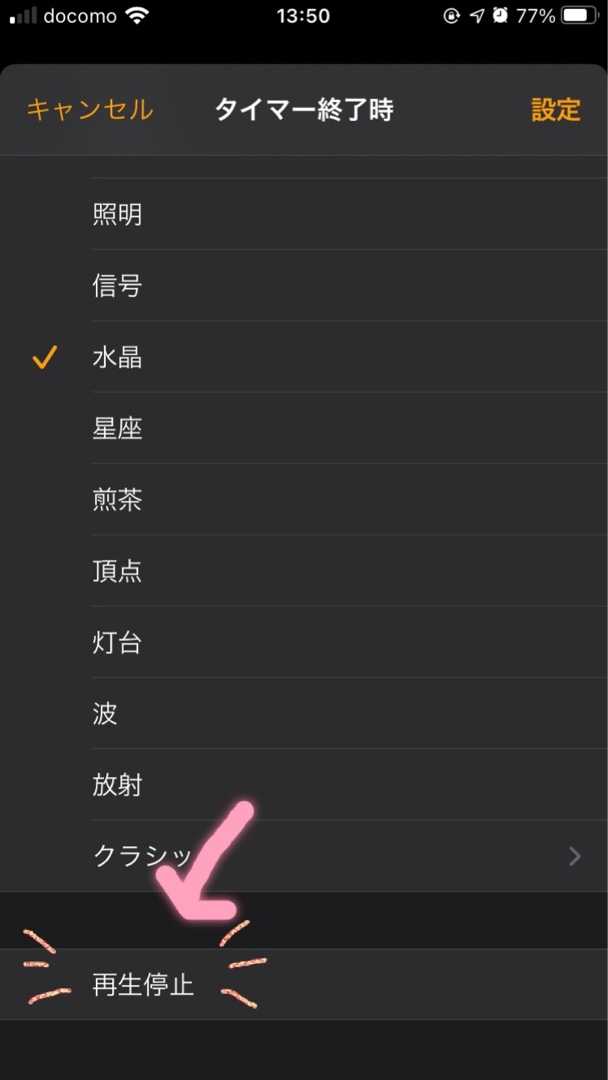Select 再生停止 to stop playback
This screenshot has width=608, height=1080.
(304, 984)
